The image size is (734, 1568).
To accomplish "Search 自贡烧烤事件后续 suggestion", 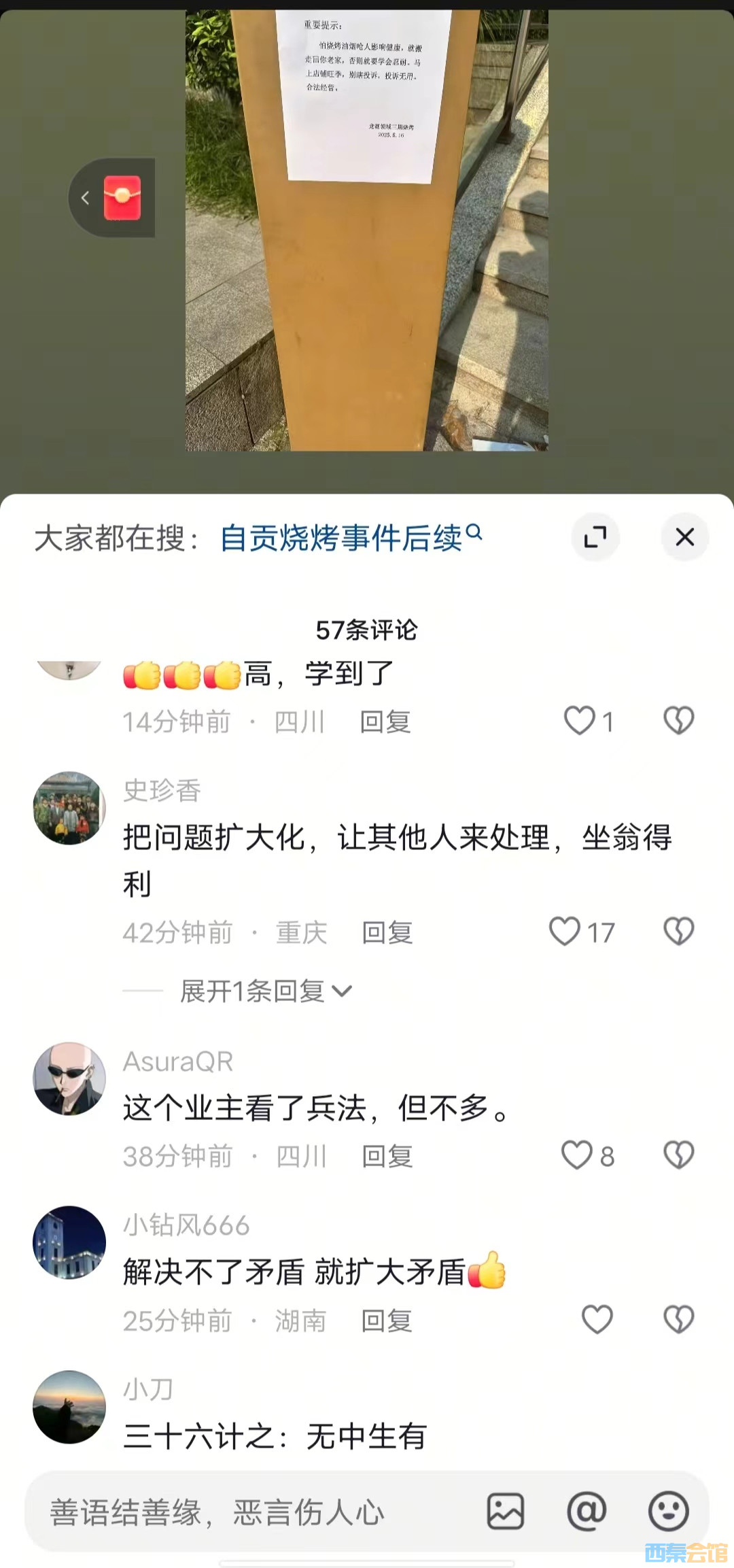I will pyautogui.click(x=350, y=539).
